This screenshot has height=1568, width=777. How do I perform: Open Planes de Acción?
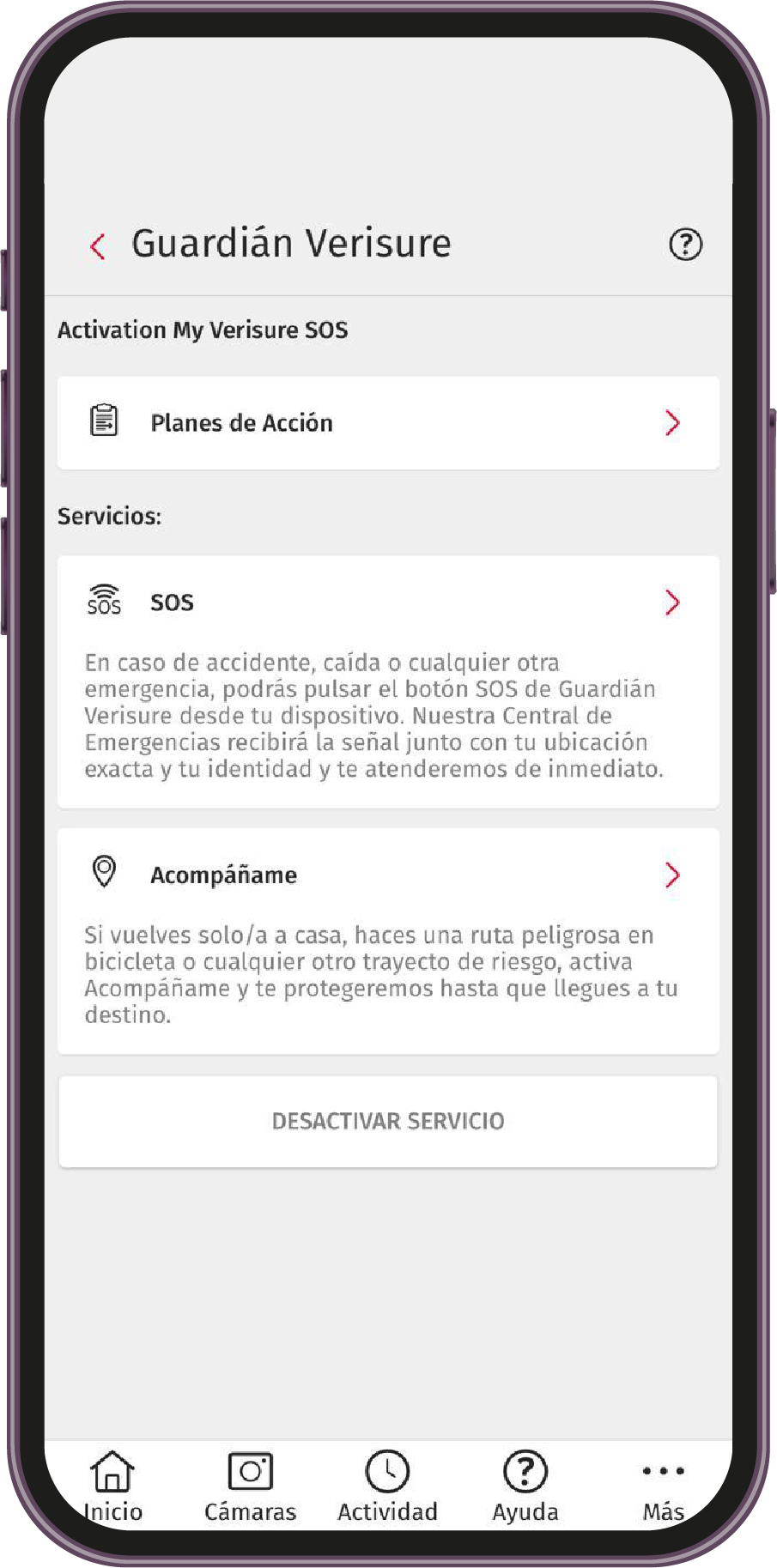(388, 423)
